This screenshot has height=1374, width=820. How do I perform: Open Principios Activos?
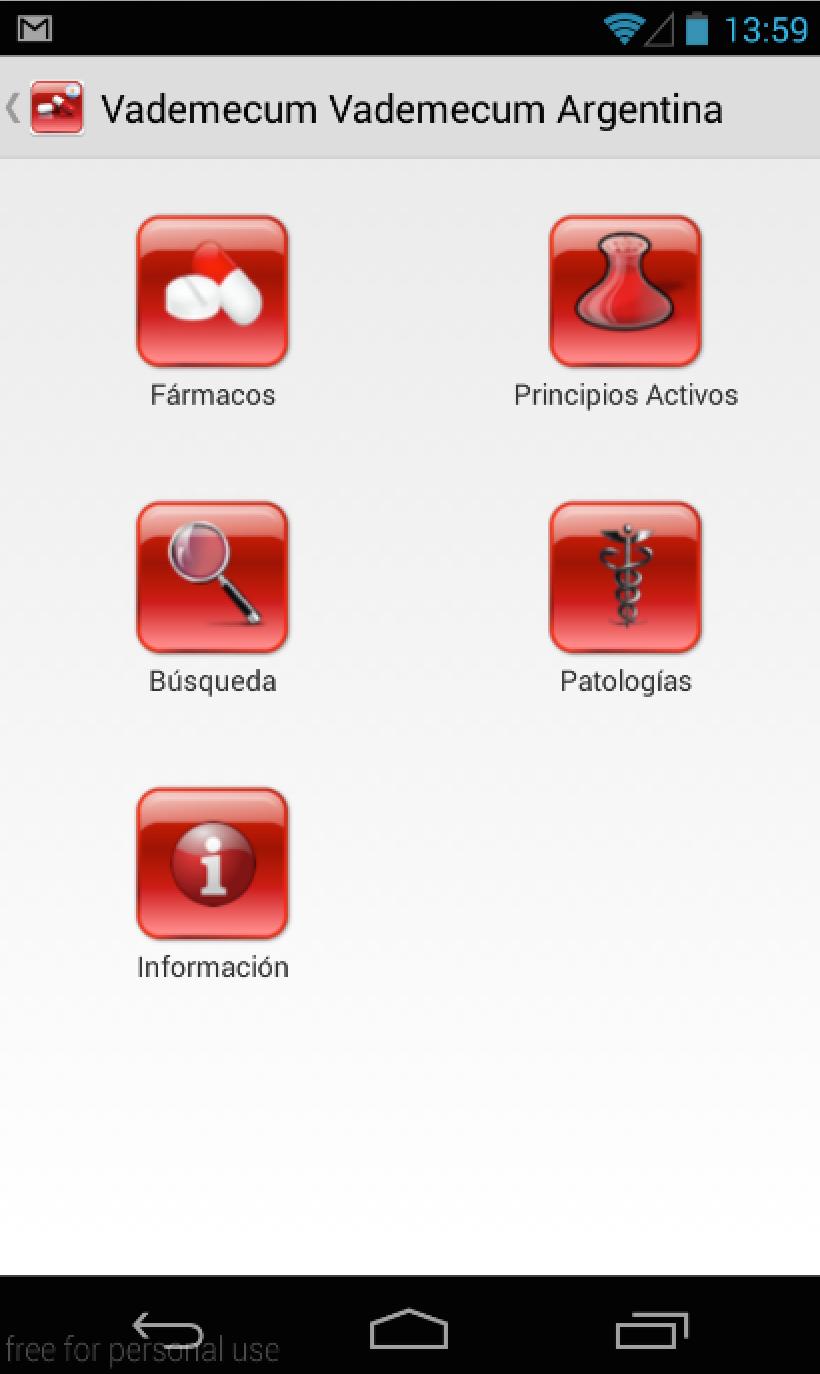pos(625,292)
